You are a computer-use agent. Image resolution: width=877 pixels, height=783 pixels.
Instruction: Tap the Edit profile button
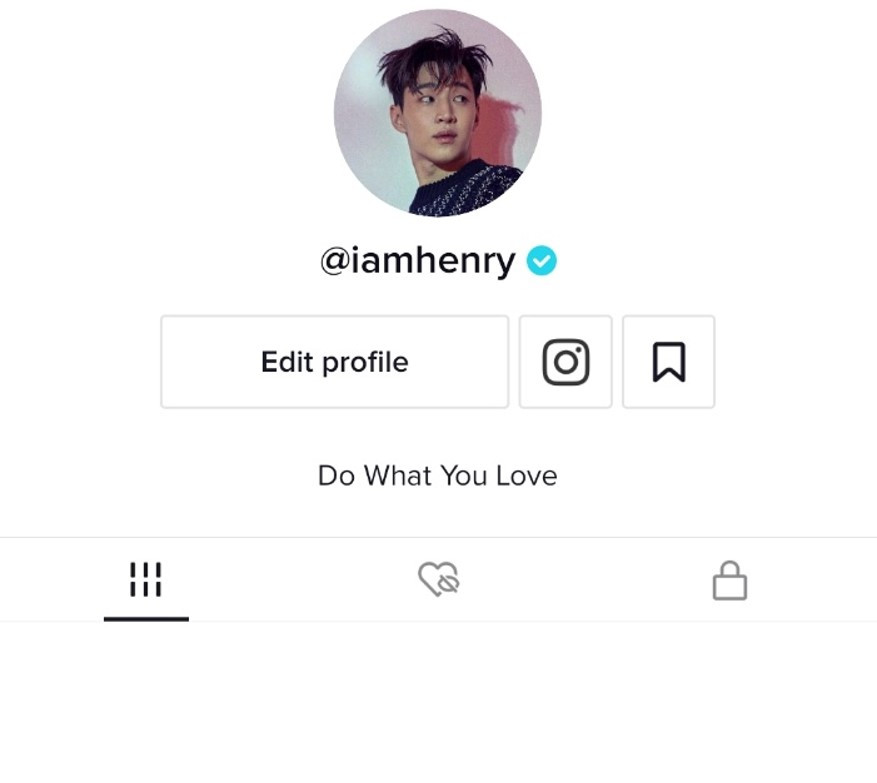[x=334, y=362]
